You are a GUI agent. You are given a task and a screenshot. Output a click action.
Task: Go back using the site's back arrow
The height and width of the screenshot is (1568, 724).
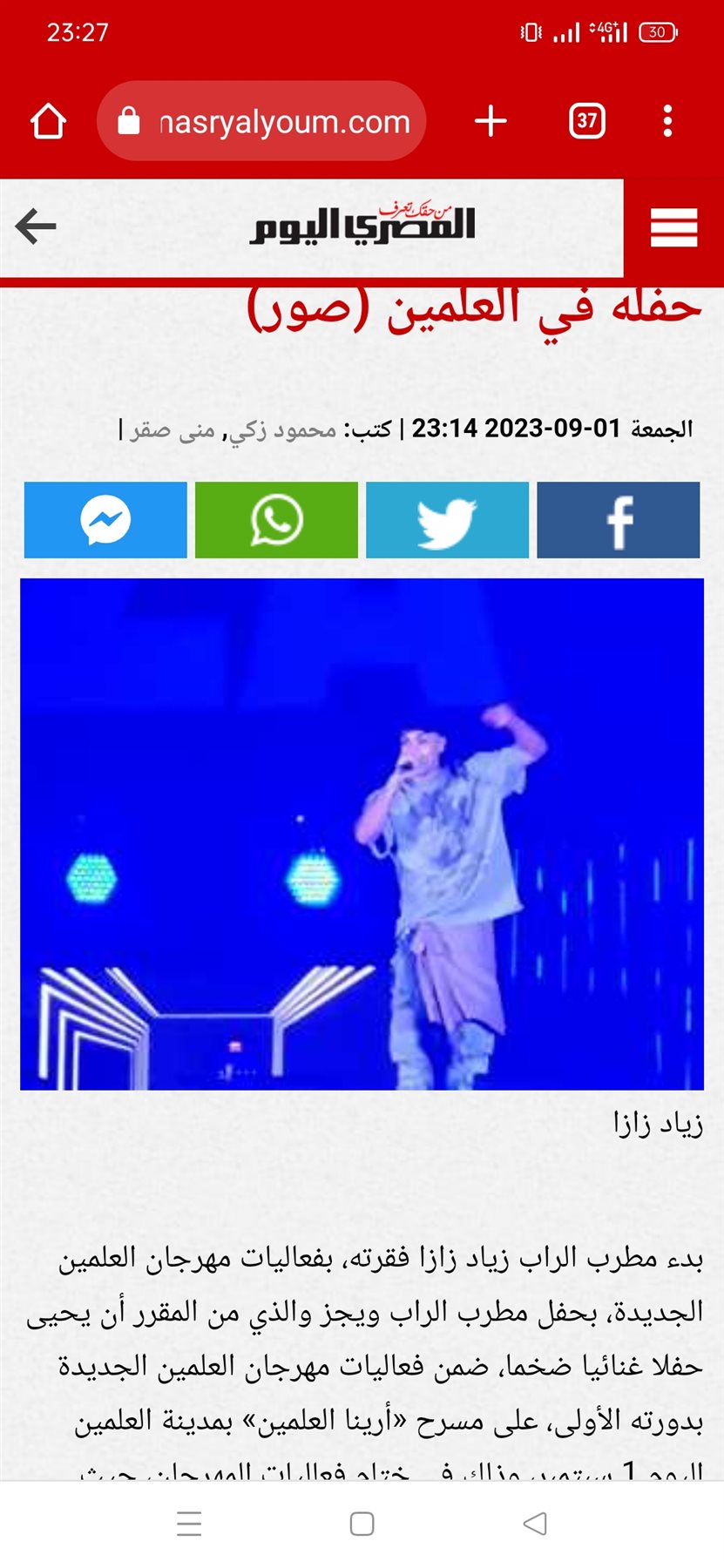point(36,226)
